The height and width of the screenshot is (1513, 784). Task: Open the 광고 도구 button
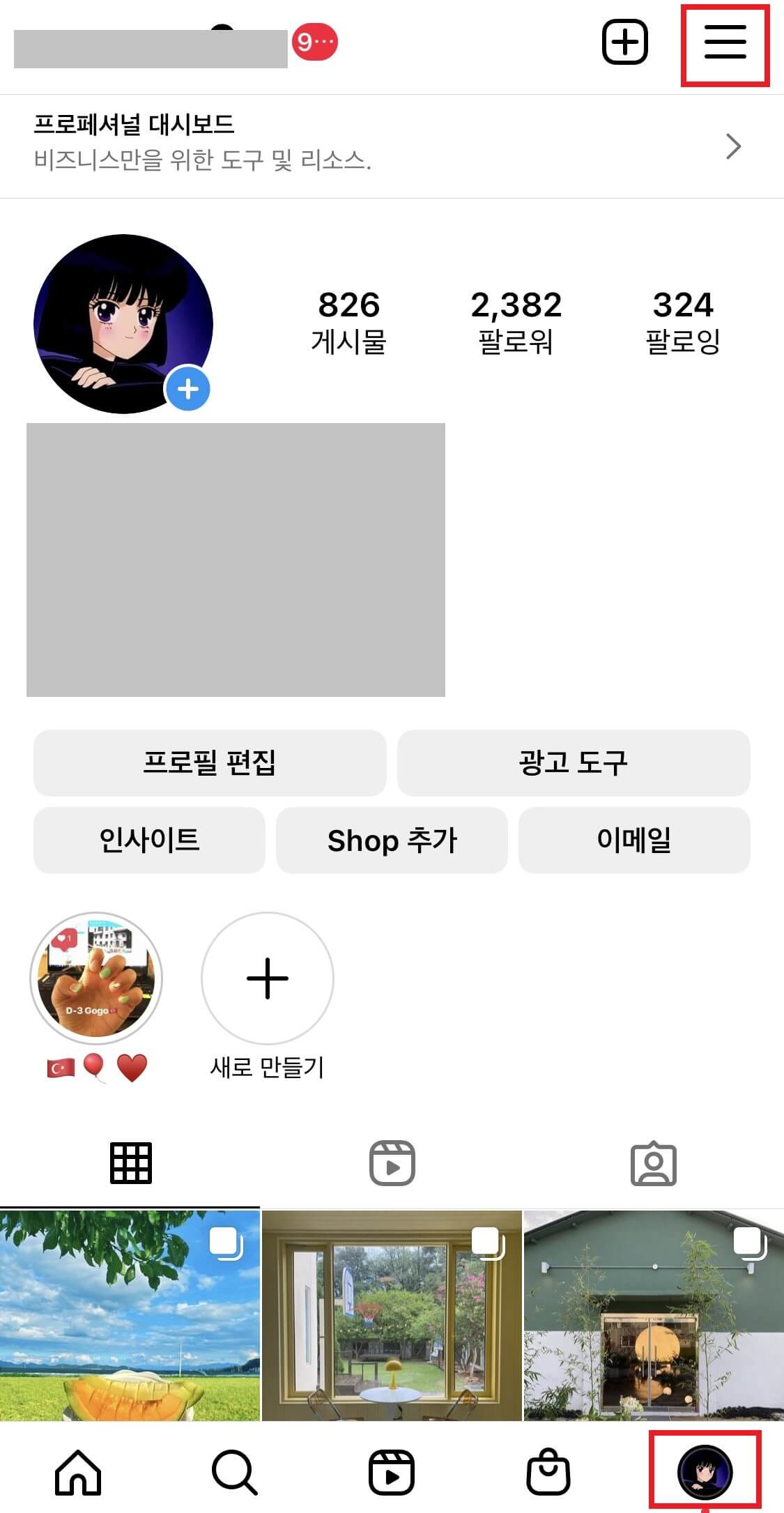pyautogui.click(x=573, y=764)
